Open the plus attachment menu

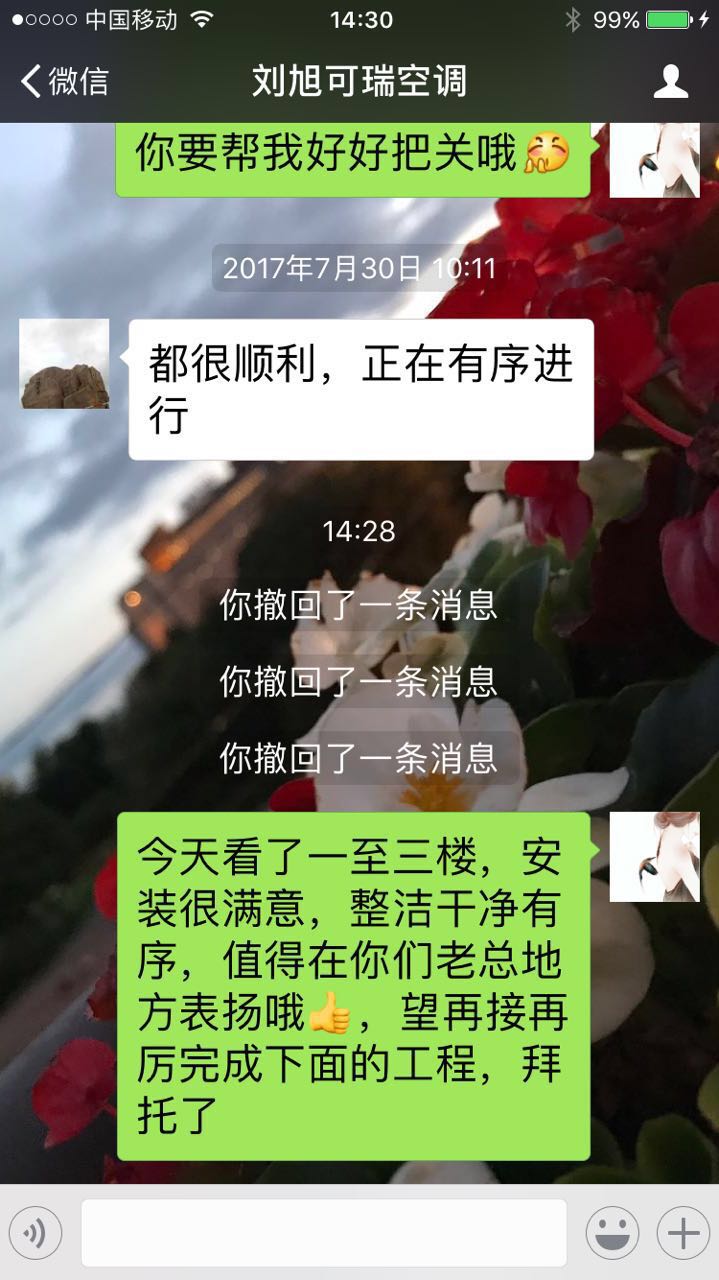pos(683,1233)
